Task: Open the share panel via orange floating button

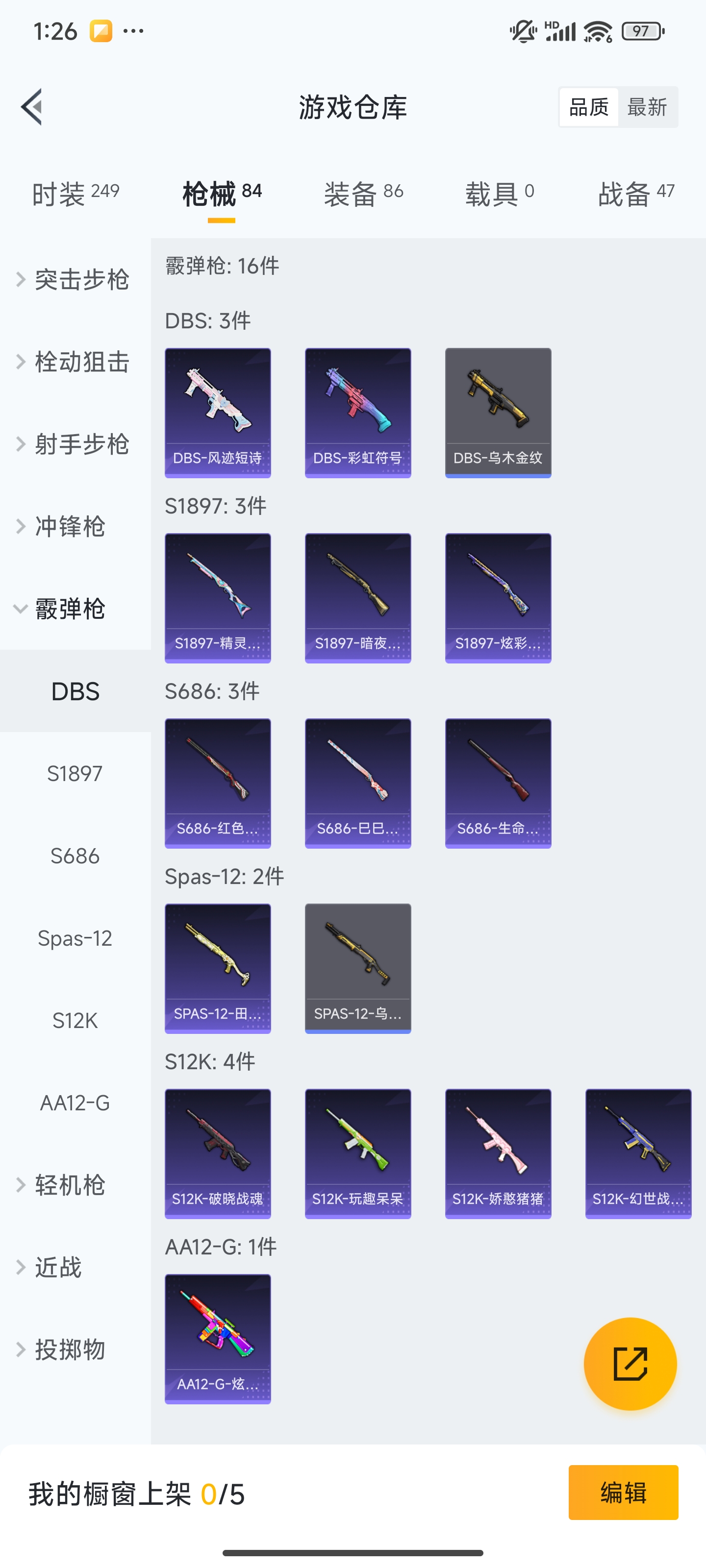Action: (631, 1364)
